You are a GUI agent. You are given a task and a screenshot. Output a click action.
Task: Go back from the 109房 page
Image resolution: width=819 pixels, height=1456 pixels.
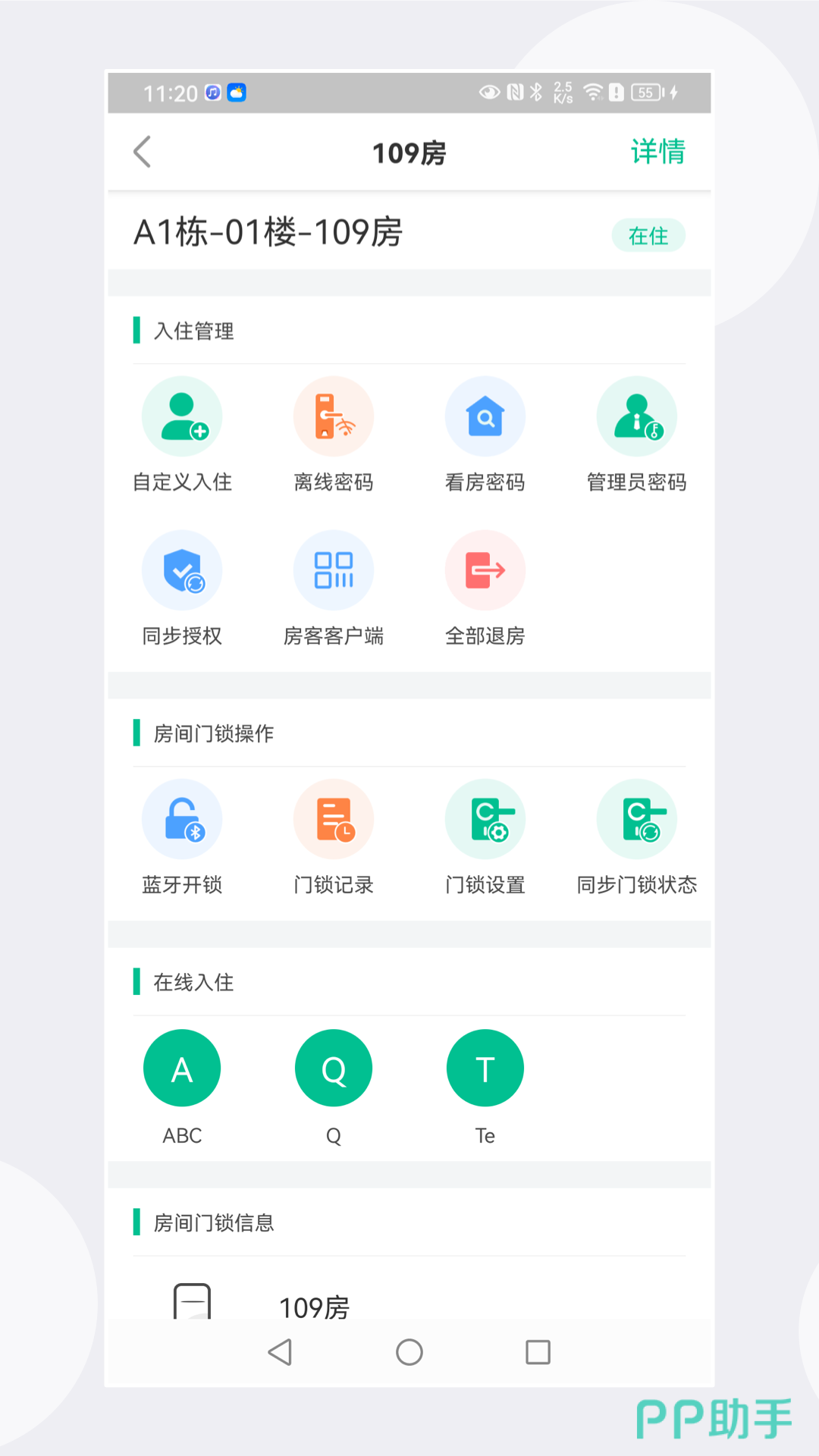tap(143, 152)
